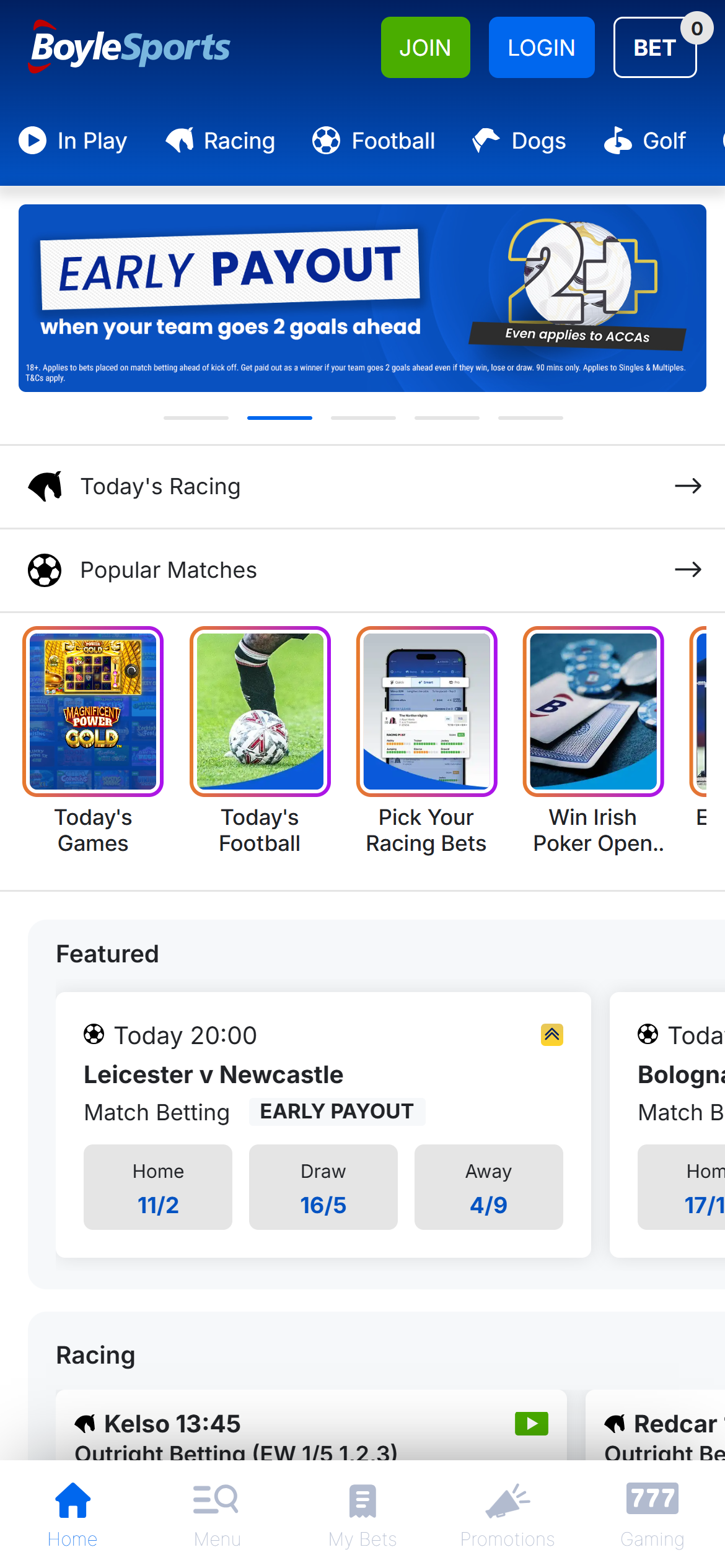
Task: Open the Dogs racing section
Action: tap(519, 141)
